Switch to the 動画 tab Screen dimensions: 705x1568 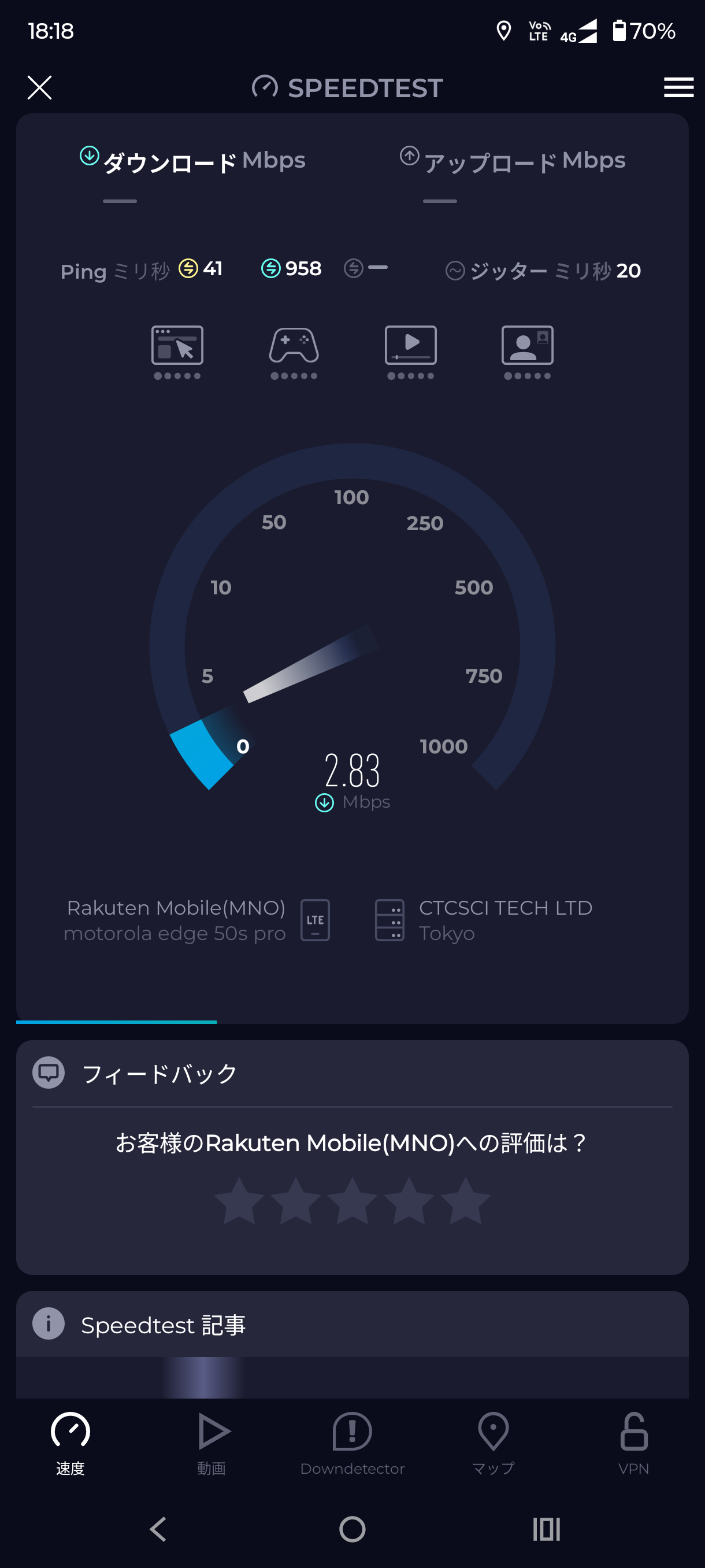211,1443
